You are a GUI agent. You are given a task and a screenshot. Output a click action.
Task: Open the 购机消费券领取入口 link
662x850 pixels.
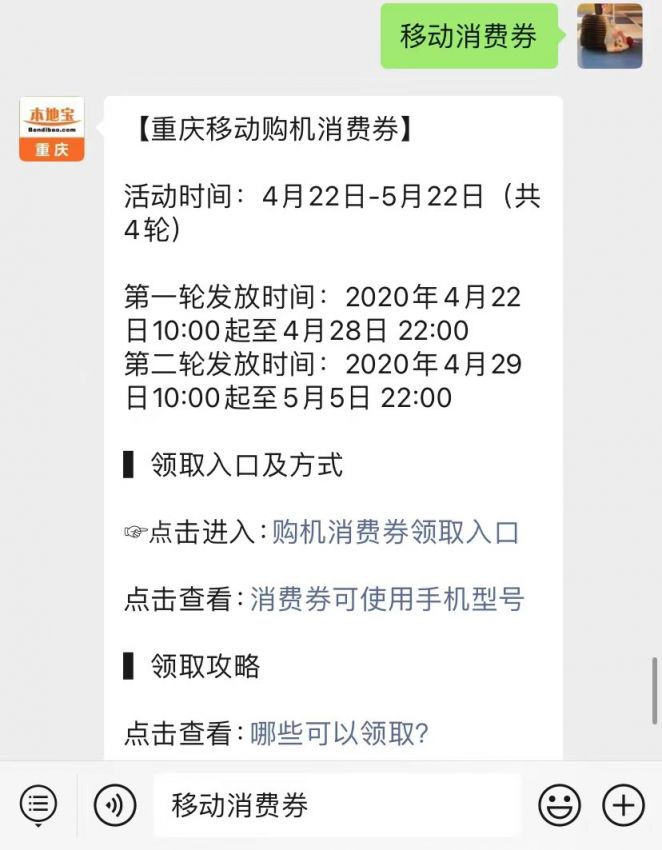tap(395, 532)
